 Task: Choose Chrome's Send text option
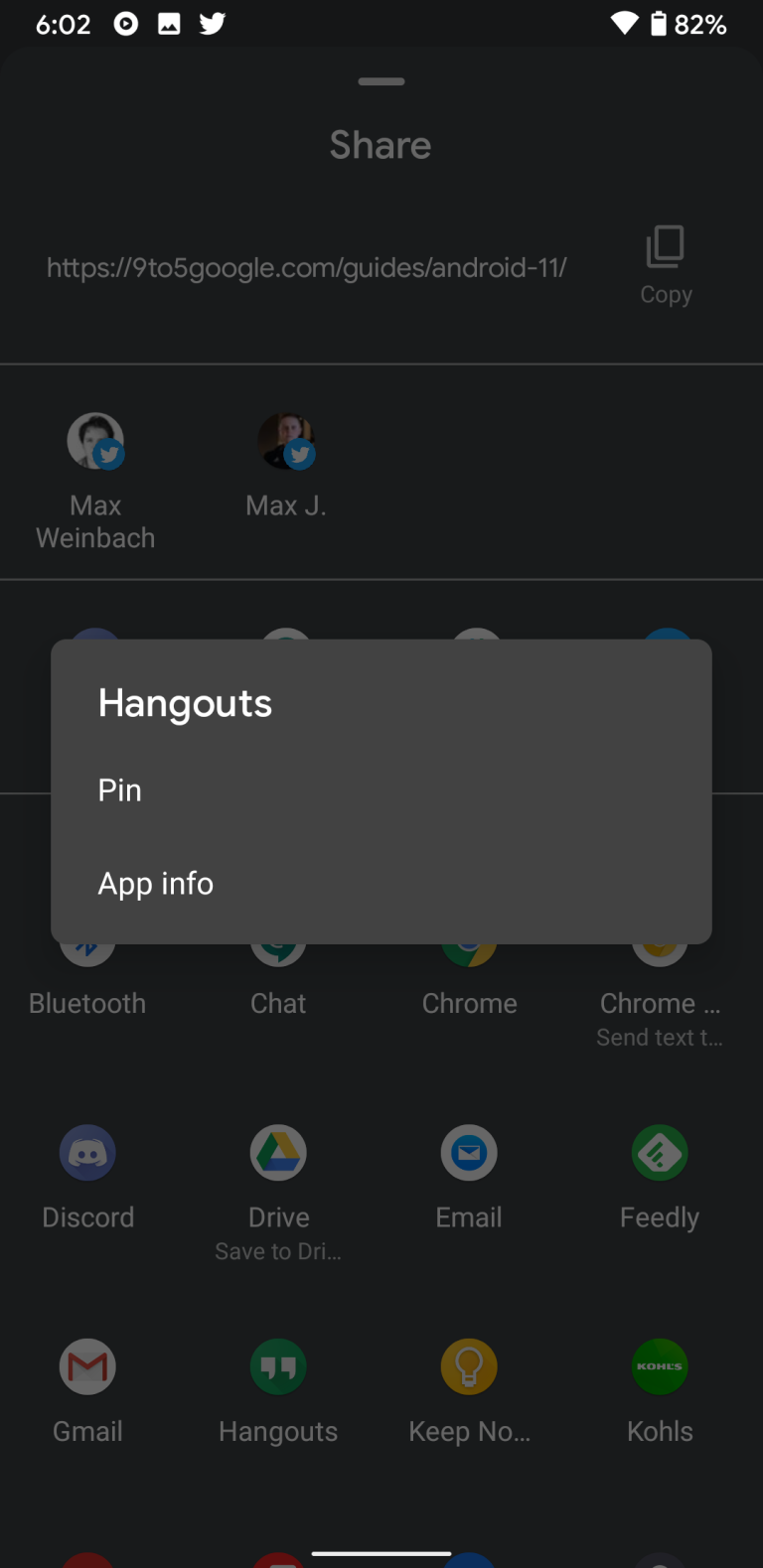(660, 1015)
